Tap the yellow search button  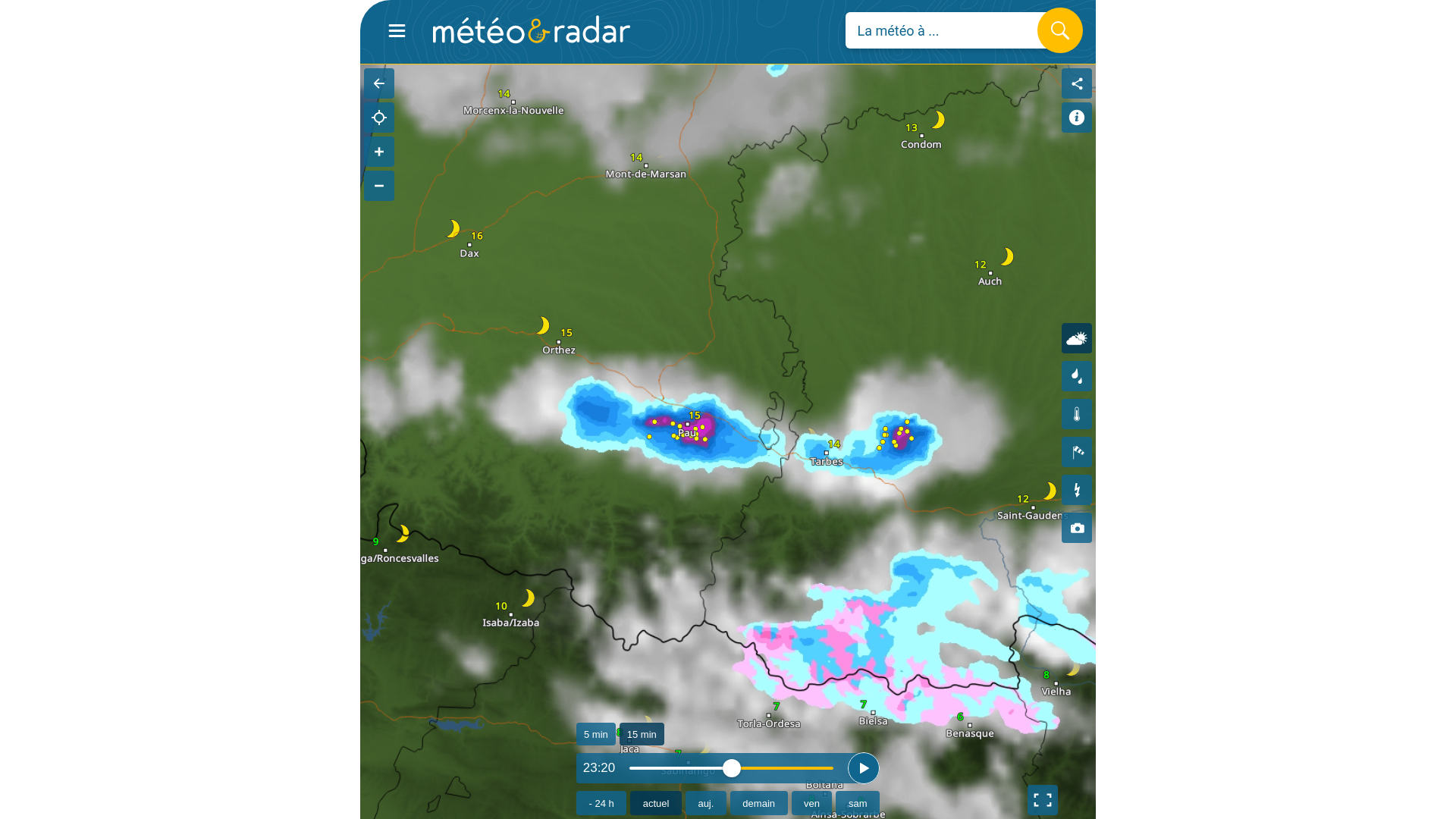pos(1059,31)
